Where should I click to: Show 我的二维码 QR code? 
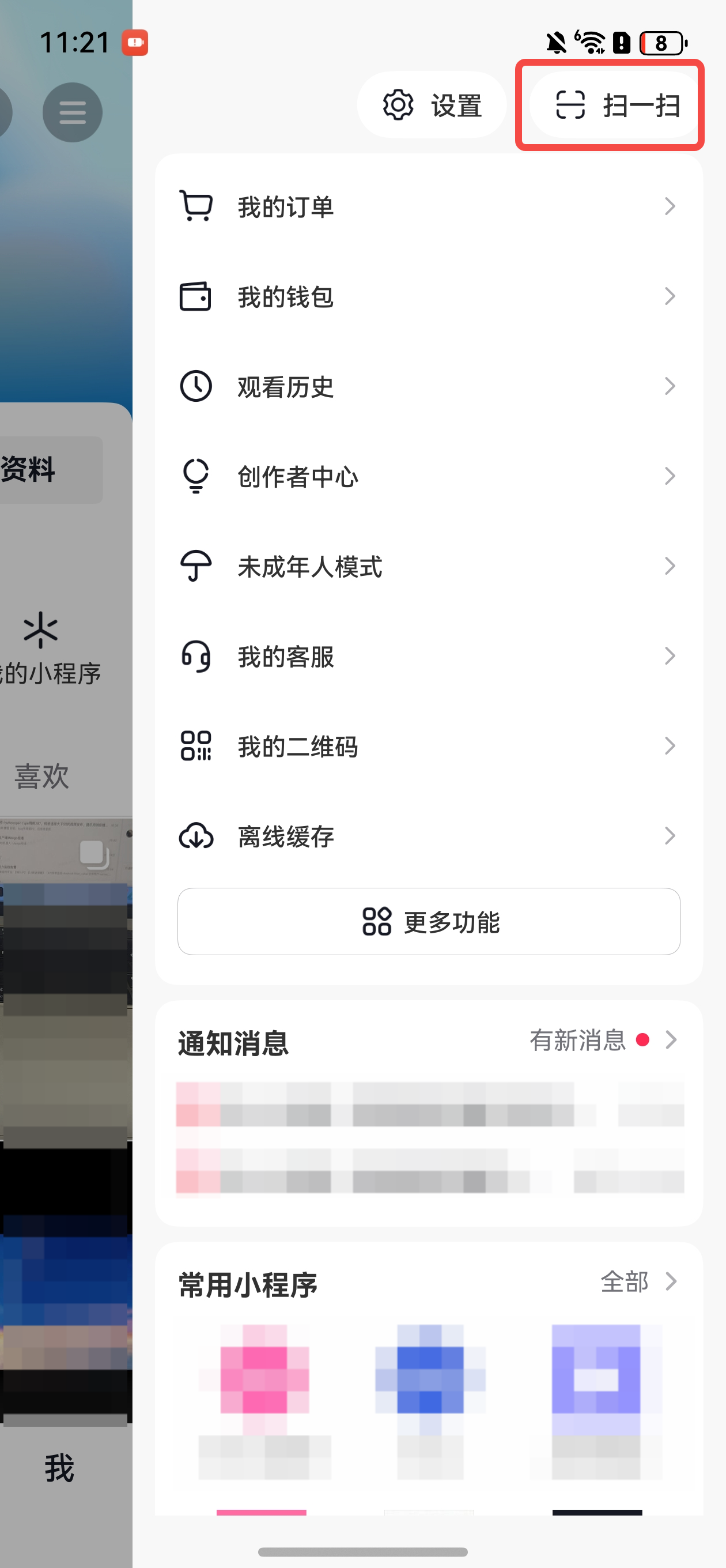click(429, 747)
